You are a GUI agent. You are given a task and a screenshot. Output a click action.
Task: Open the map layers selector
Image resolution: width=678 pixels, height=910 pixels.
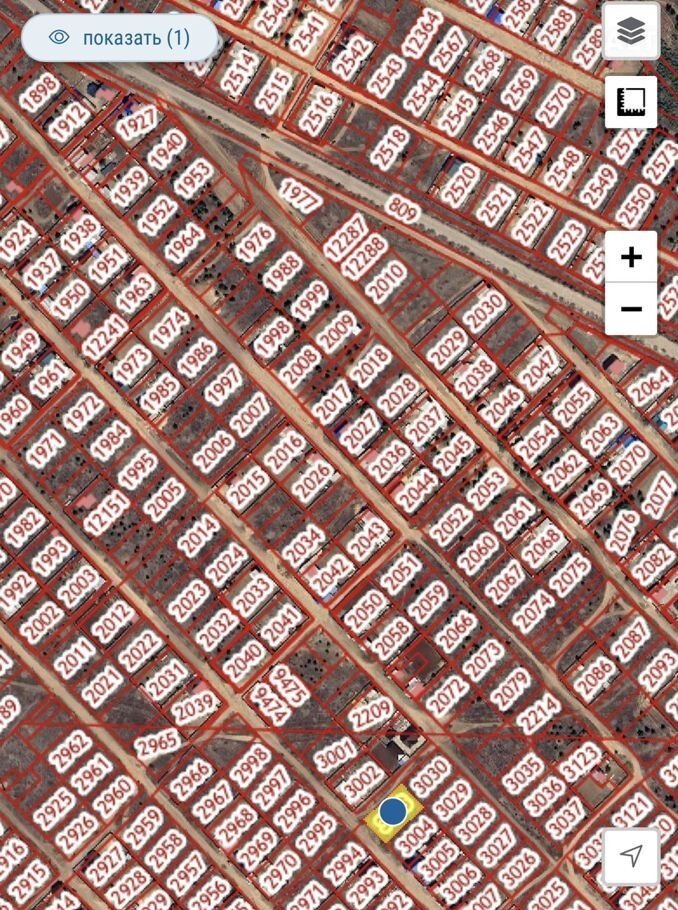(631, 33)
